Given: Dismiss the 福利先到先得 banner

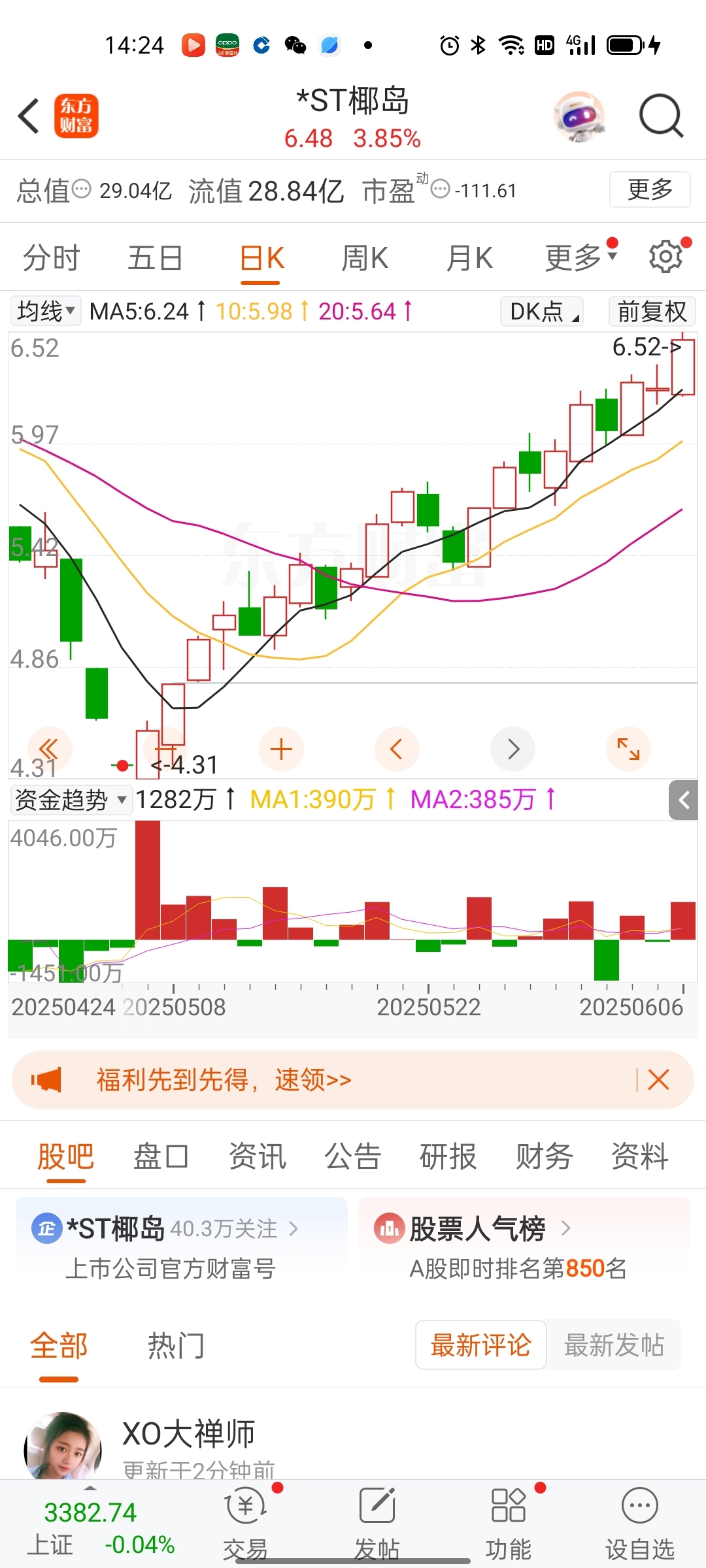Looking at the screenshot, I should point(658,1080).
